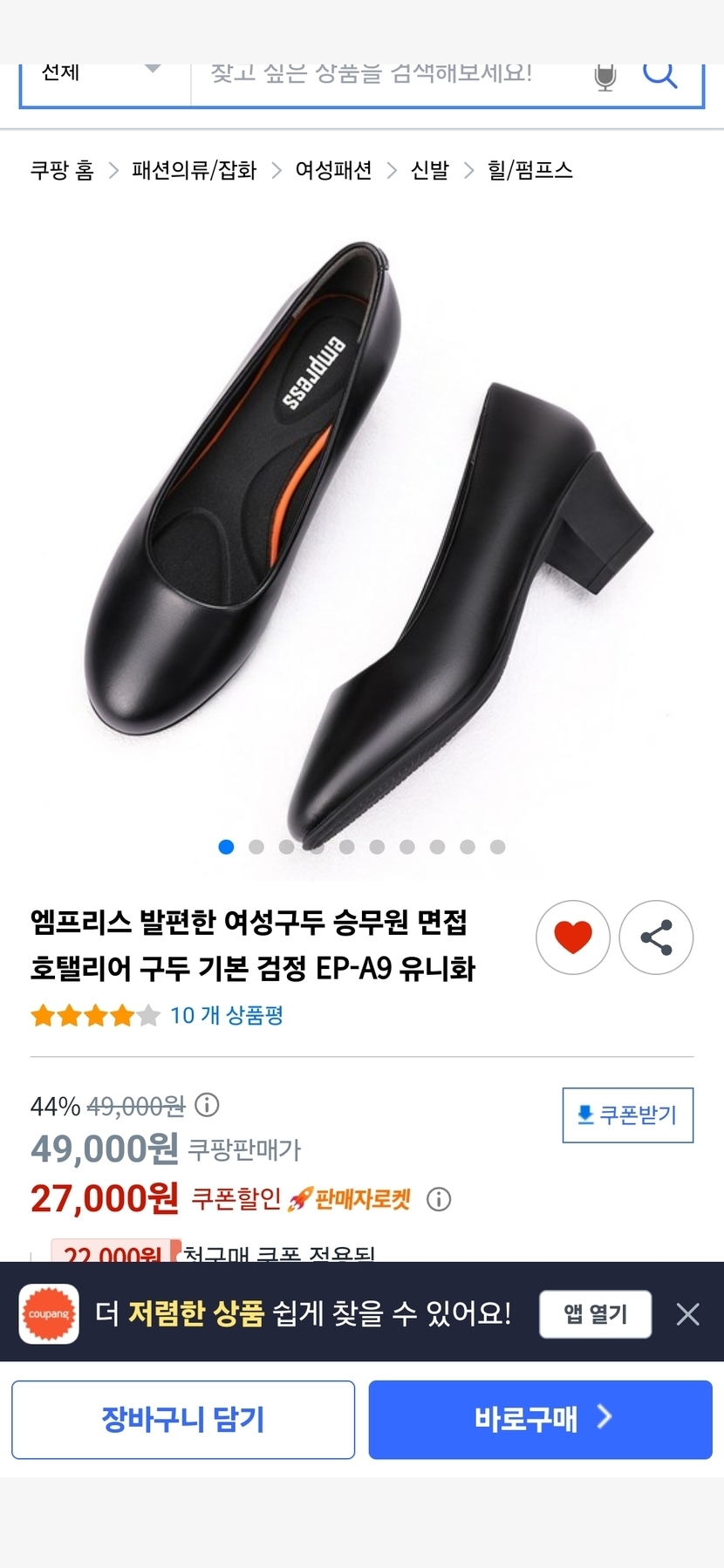This screenshot has height=1568, width=724.
Task: Add item with 장바구니 담기
Action: pos(183,1419)
